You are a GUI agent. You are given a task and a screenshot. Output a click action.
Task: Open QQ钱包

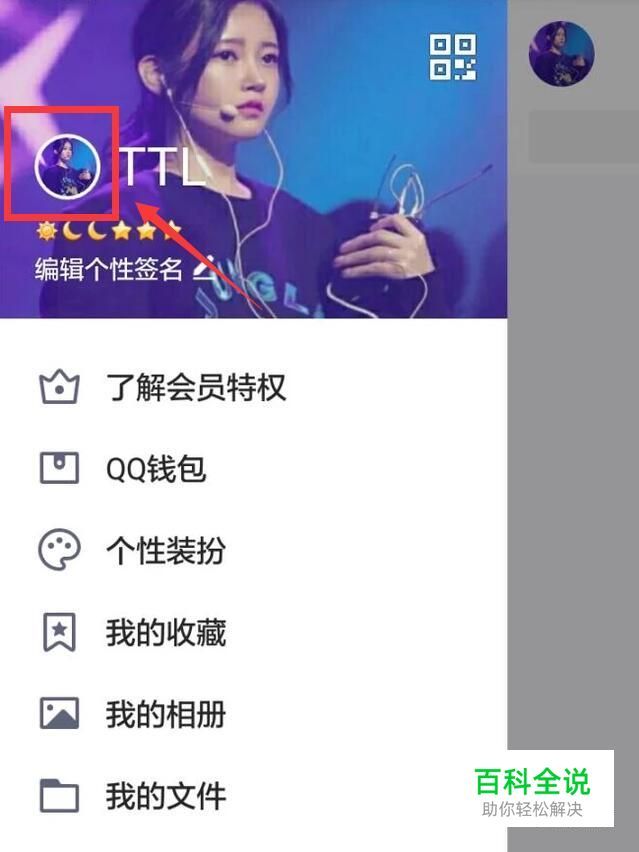156,469
